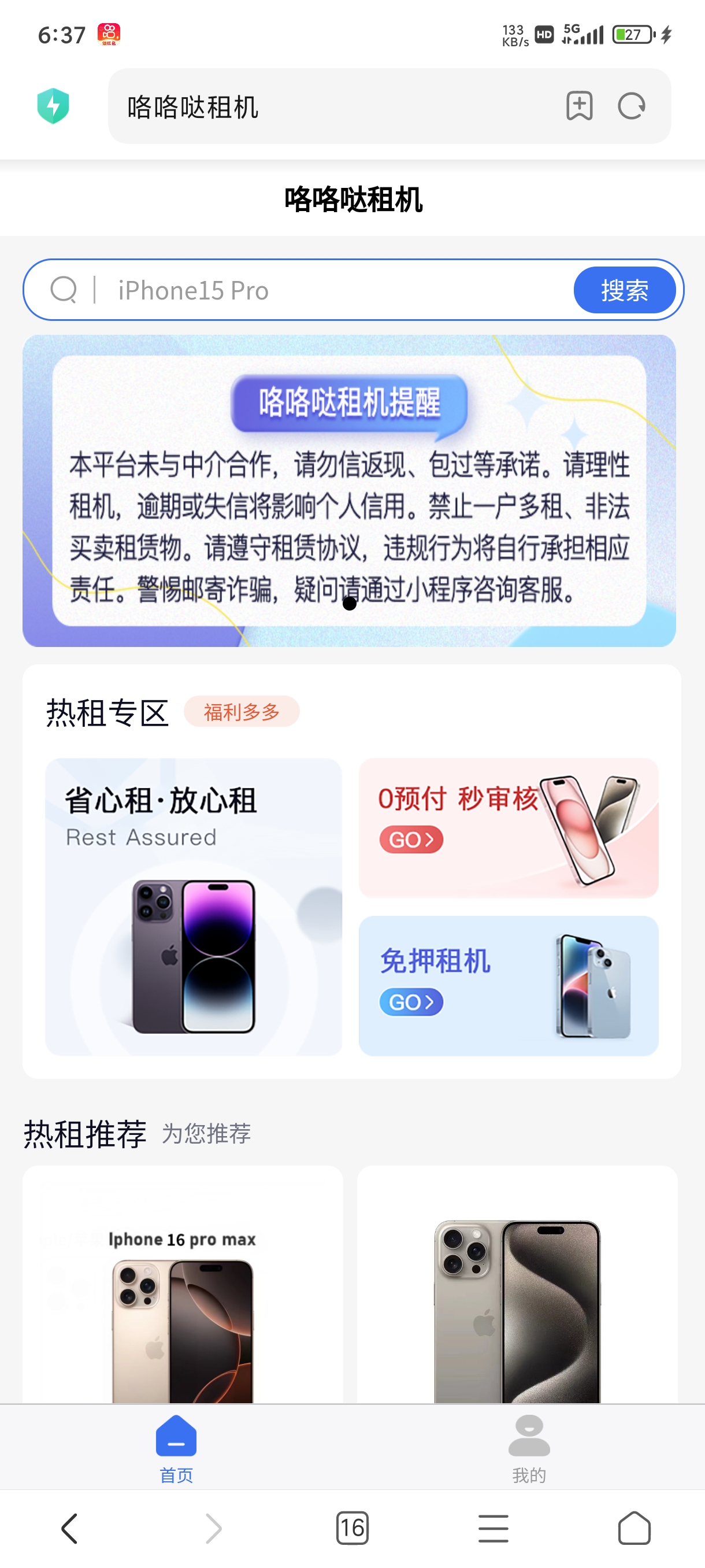The height and width of the screenshot is (1568, 705).
Task: Open the 0预付 秒审核 card
Action: pos(509,828)
